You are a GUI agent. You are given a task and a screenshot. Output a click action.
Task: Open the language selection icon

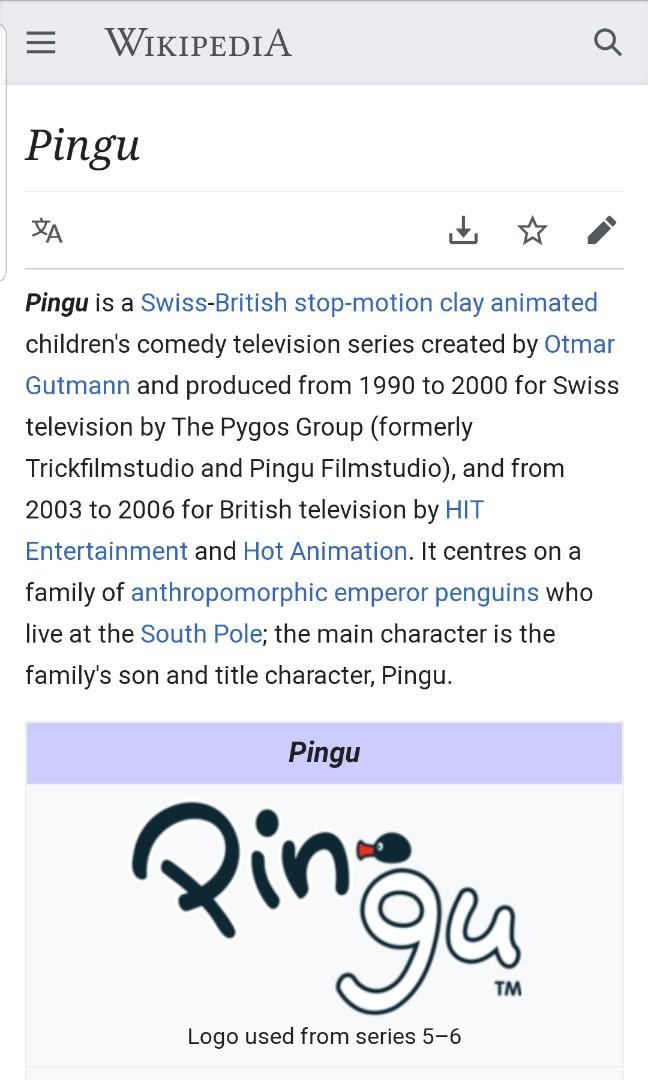(47, 231)
